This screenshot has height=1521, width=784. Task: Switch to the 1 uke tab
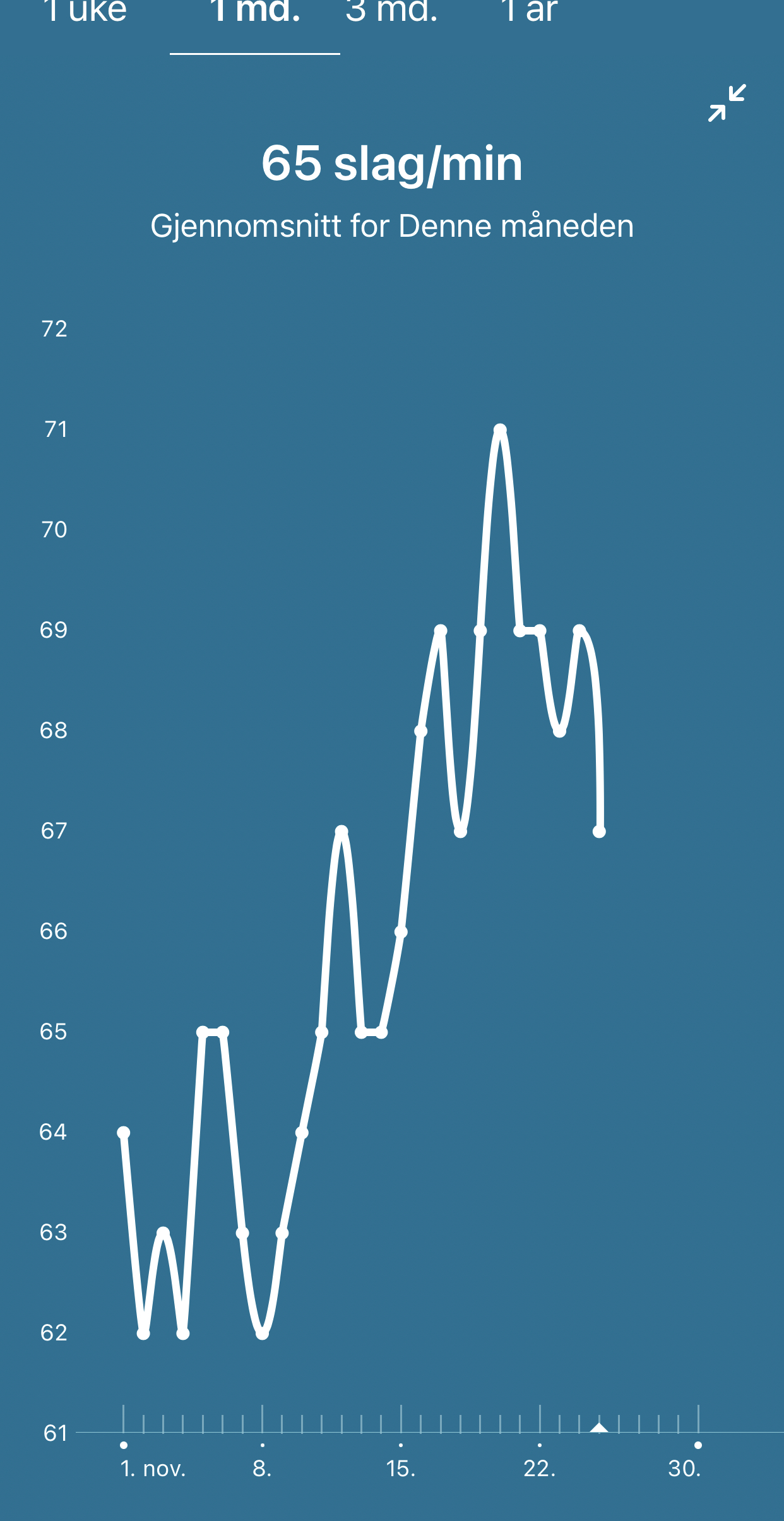click(85, 13)
